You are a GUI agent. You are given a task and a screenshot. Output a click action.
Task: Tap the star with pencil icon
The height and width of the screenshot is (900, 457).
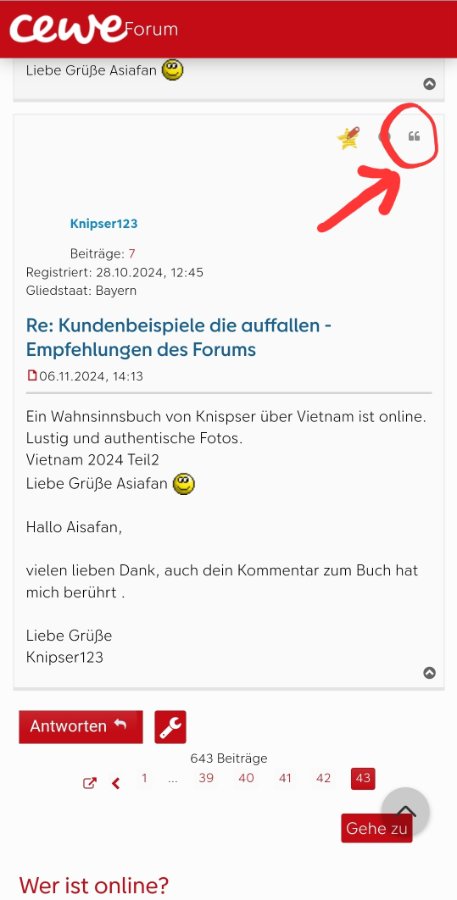348,138
